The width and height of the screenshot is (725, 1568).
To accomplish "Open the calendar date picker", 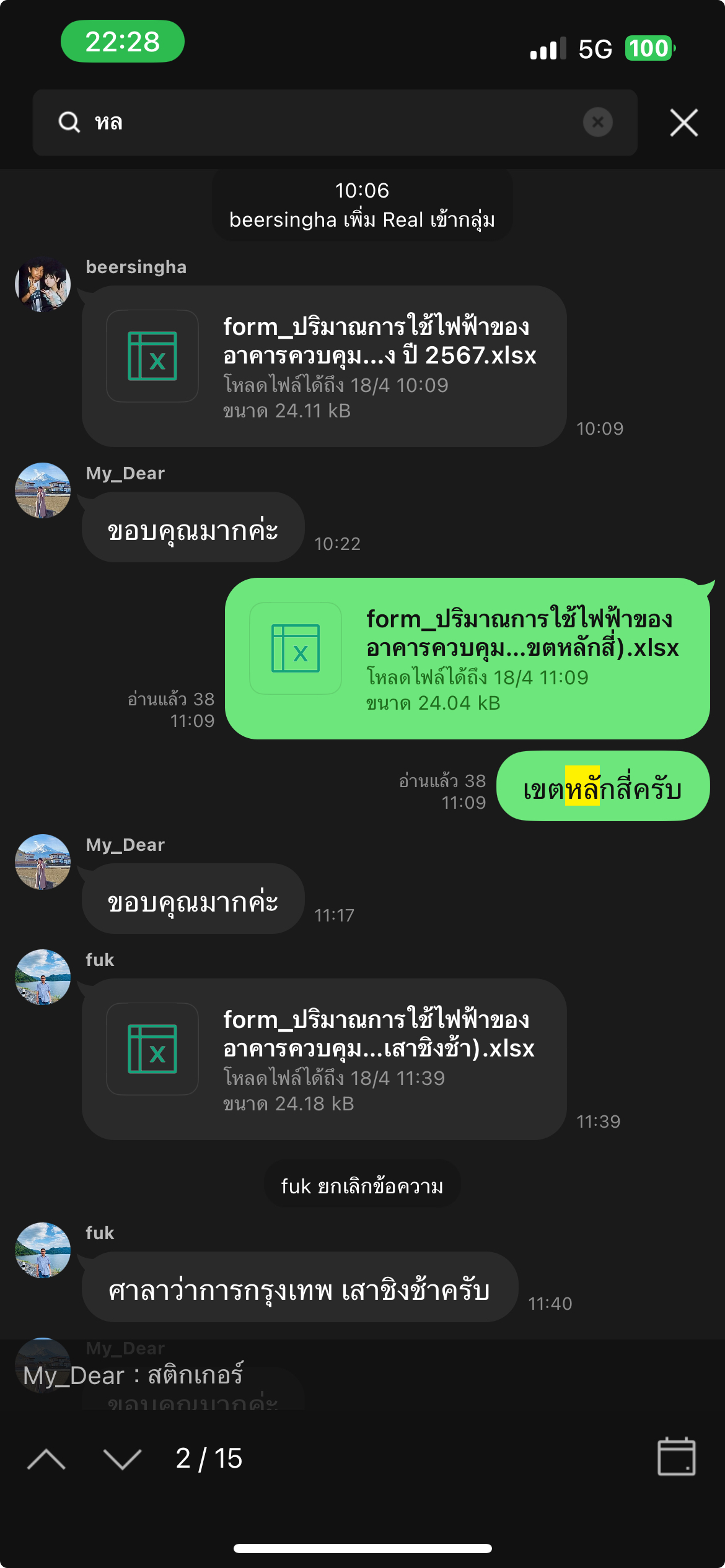I will pyautogui.click(x=676, y=1457).
